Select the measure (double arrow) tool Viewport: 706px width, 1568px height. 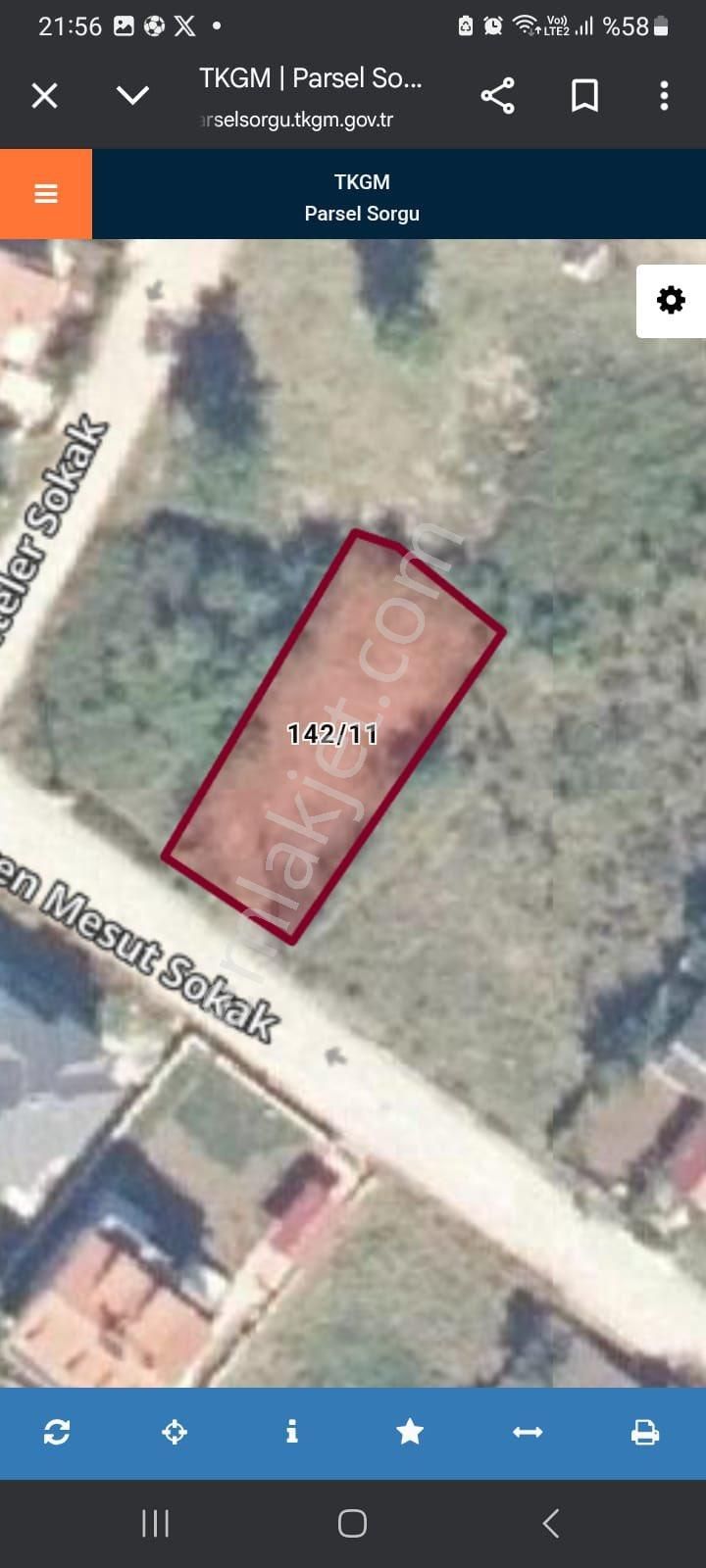[528, 1433]
